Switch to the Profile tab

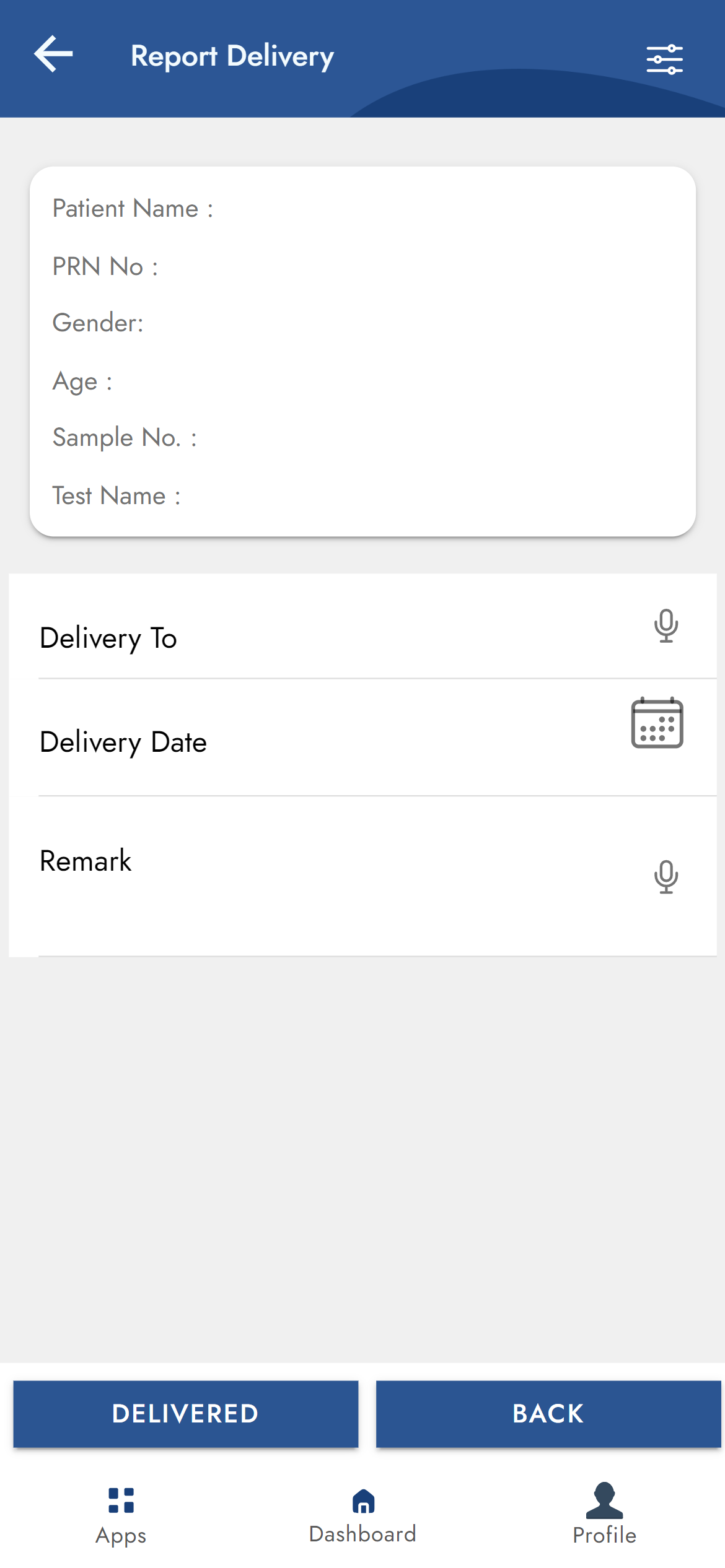point(604,1515)
